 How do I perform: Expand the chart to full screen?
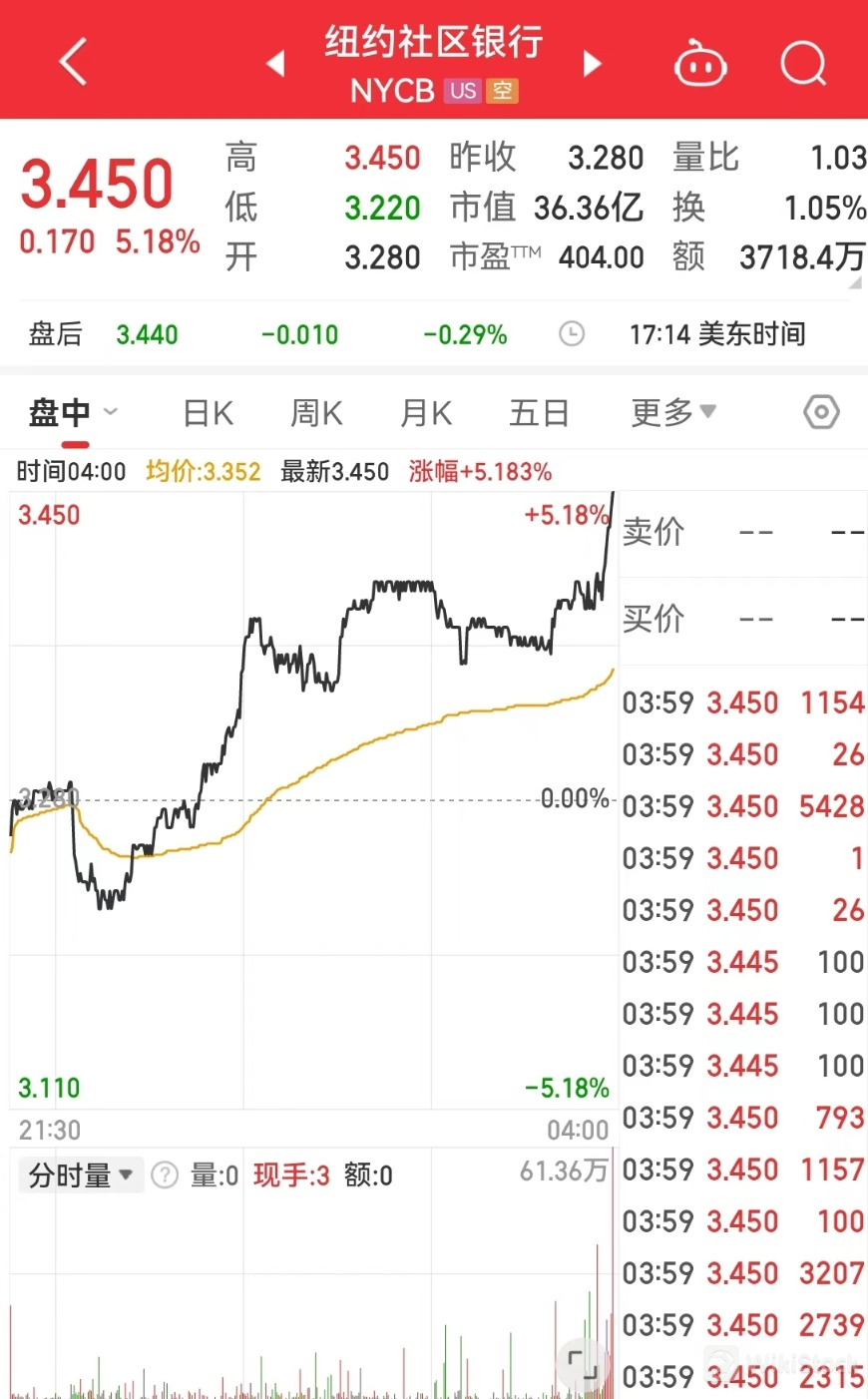[582, 1361]
